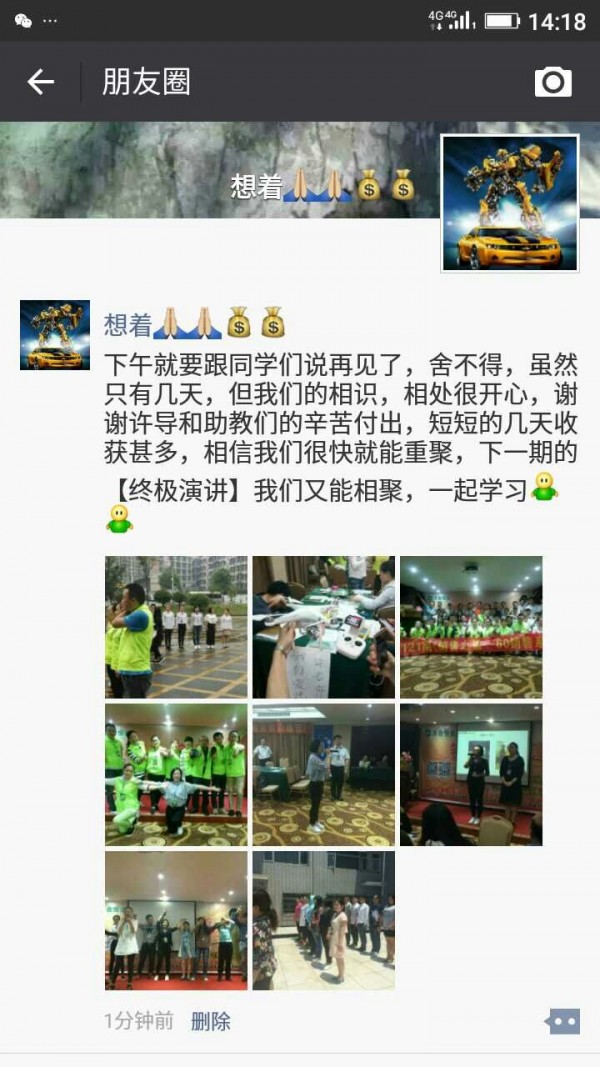Screen dimensions: 600x1067
Task: View the group on stage photo
Action: point(176,920)
